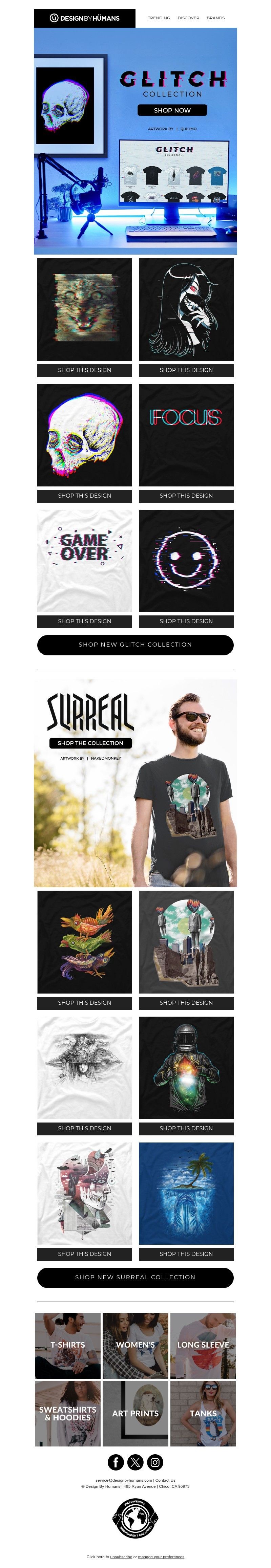Open Shop New Surreal Collection
271x1568 pixels.
pyautogui.click(x=135, y=1277)
